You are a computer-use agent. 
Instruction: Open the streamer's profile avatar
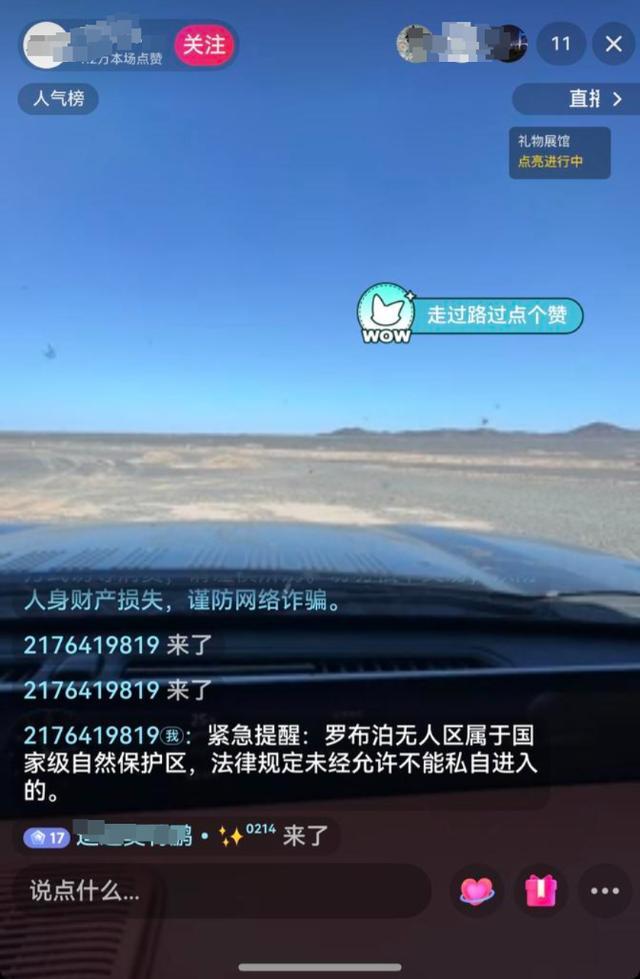point(45,45)
